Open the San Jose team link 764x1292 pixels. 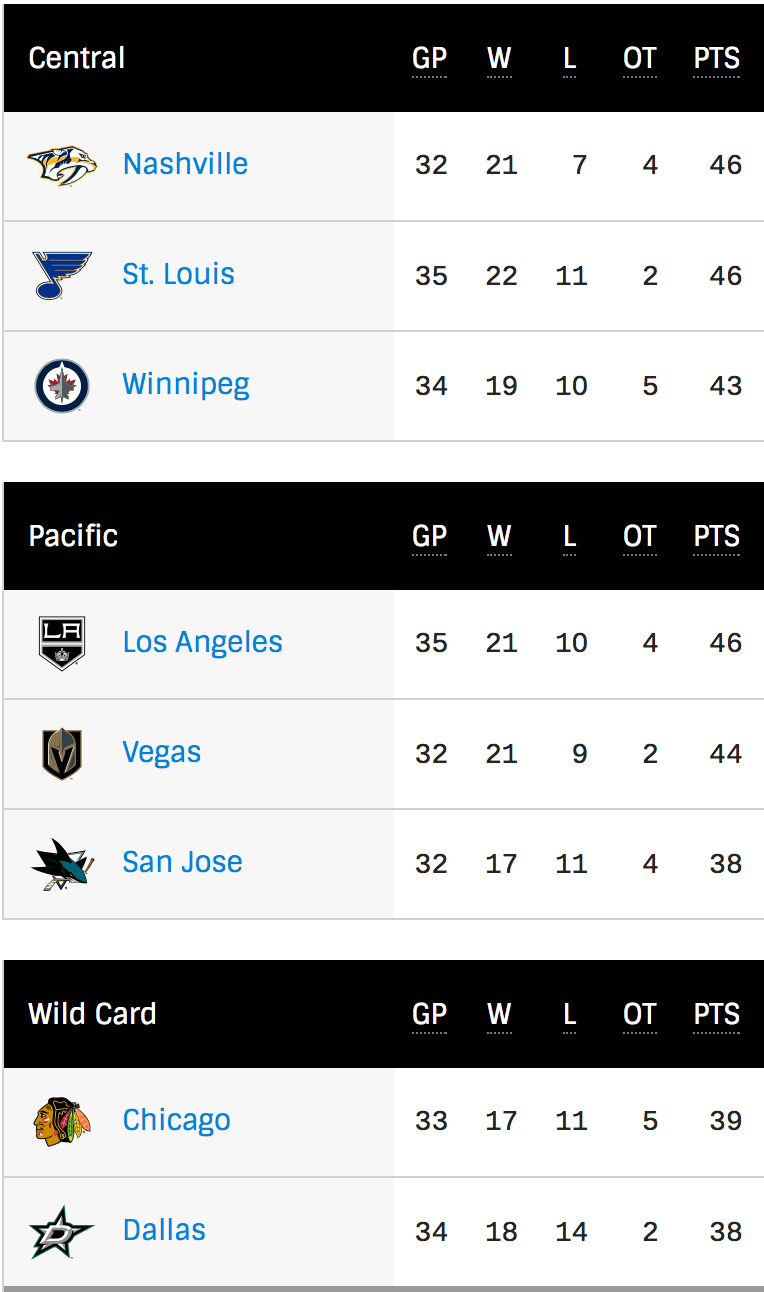182,862
